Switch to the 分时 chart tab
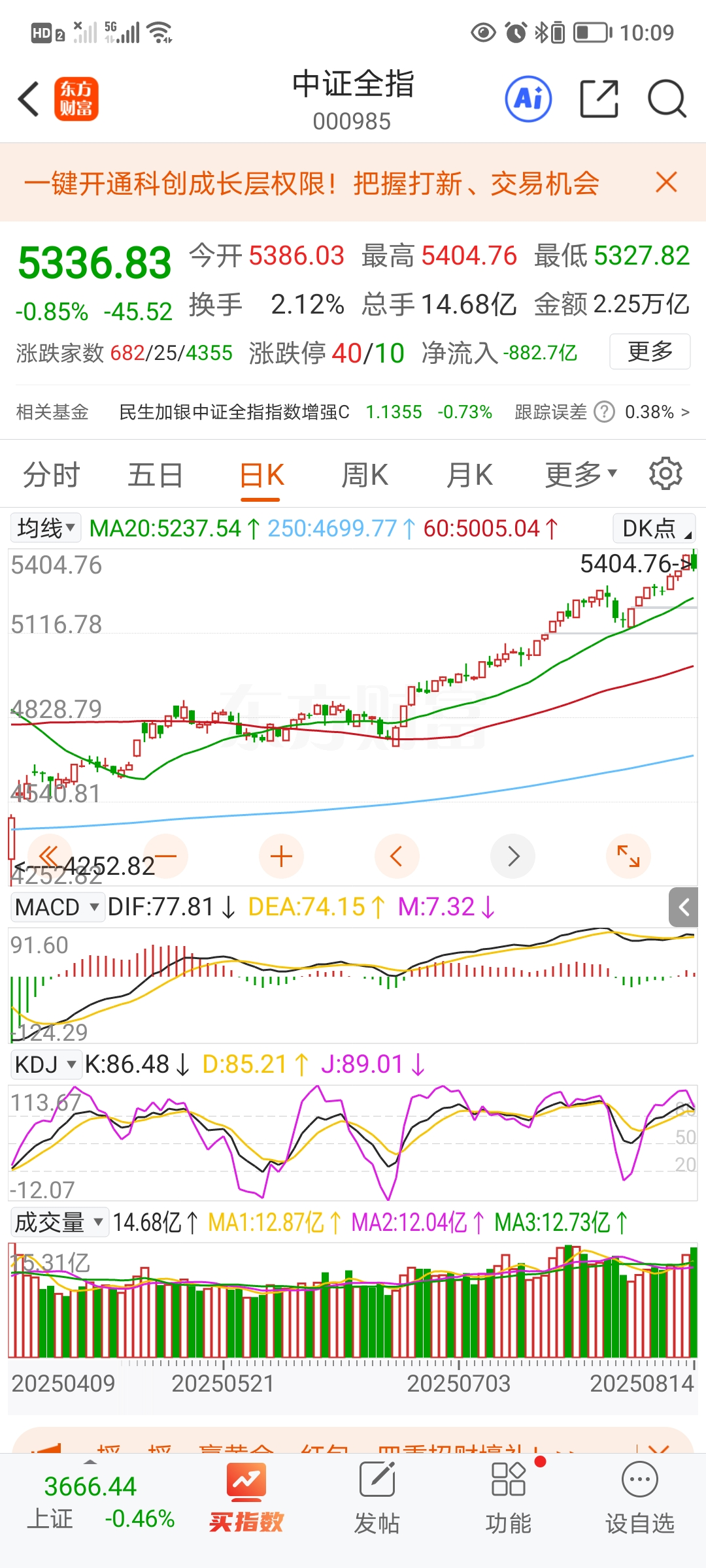 (51, 475)
